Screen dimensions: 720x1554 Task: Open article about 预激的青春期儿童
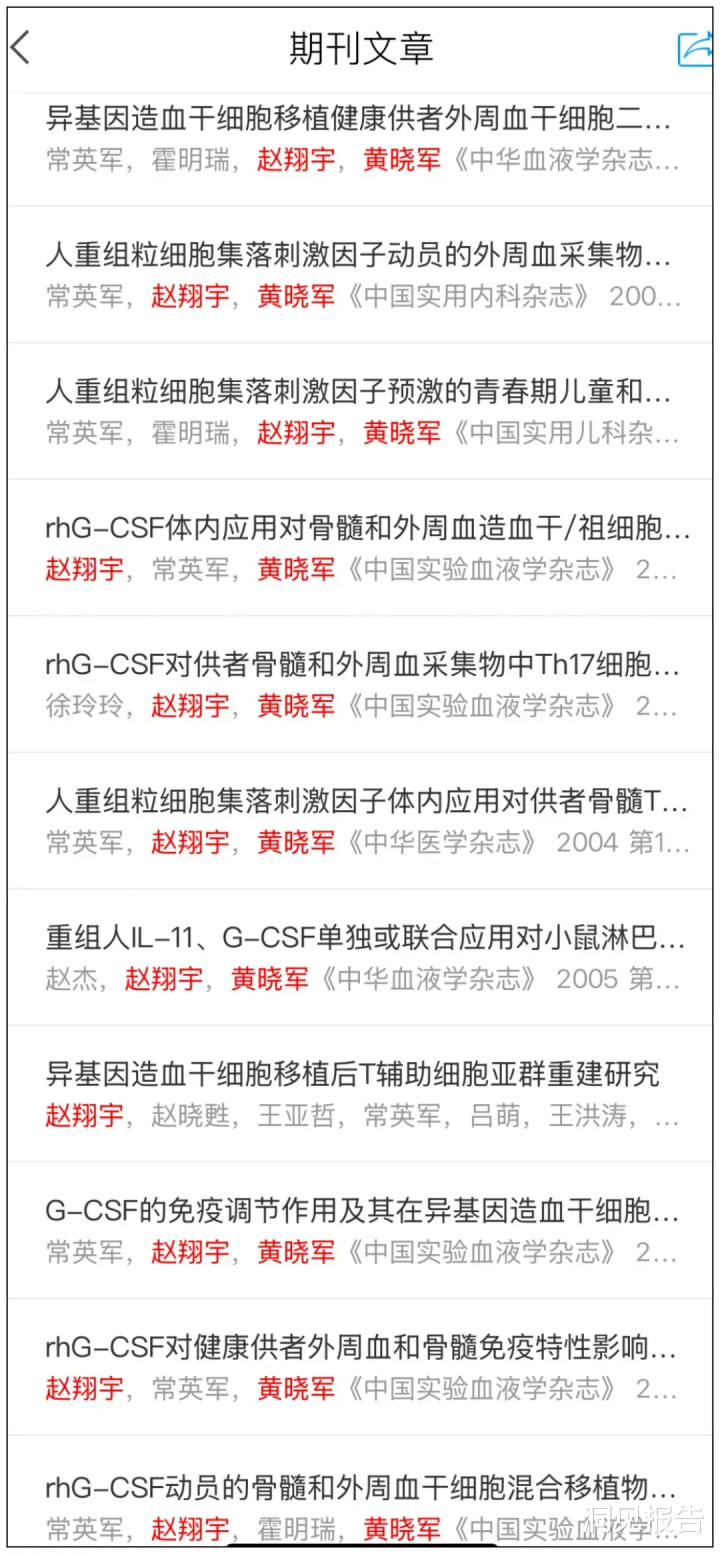360,411
